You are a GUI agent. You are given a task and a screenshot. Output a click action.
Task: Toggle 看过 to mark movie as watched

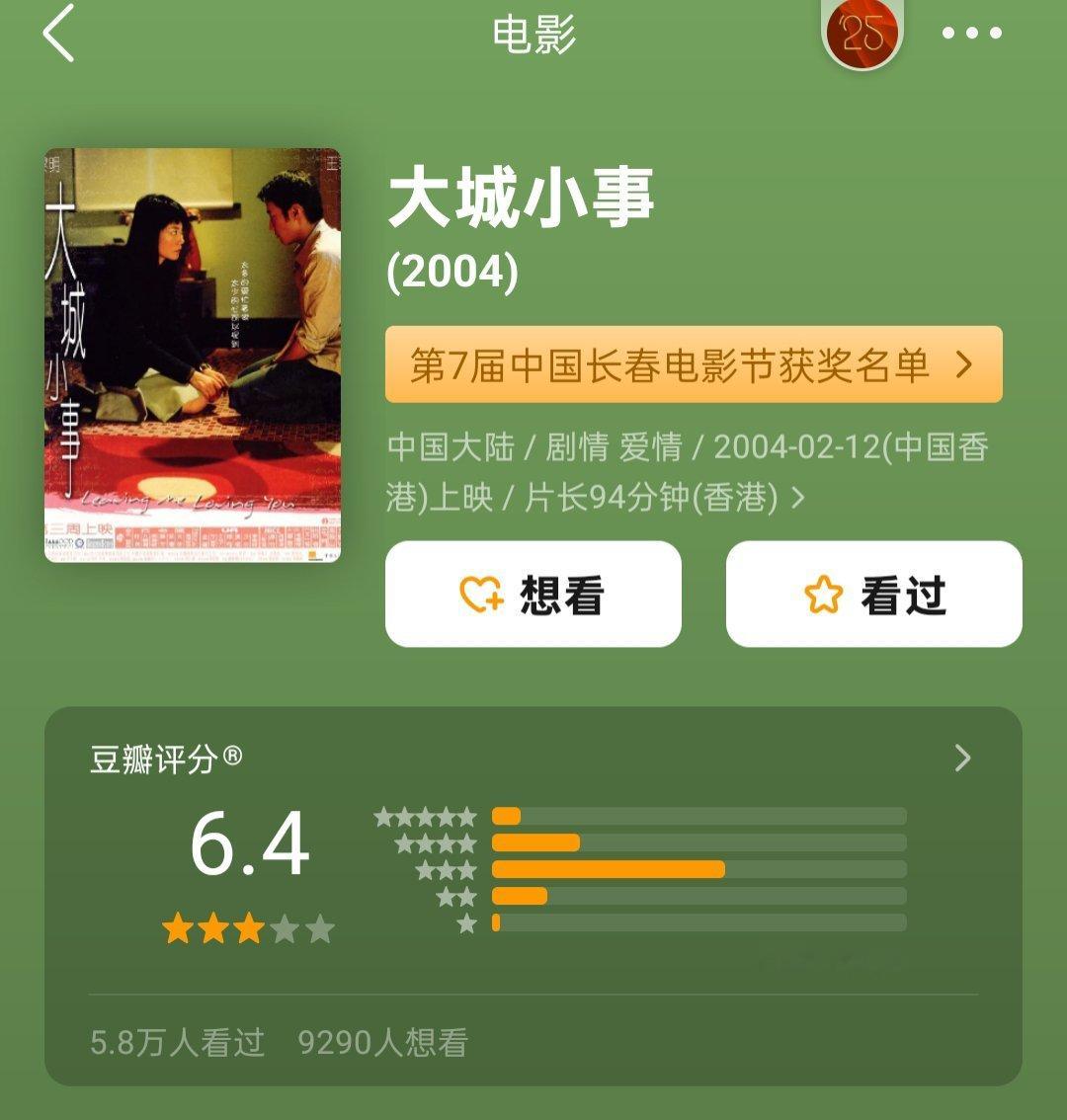point(873,595)
